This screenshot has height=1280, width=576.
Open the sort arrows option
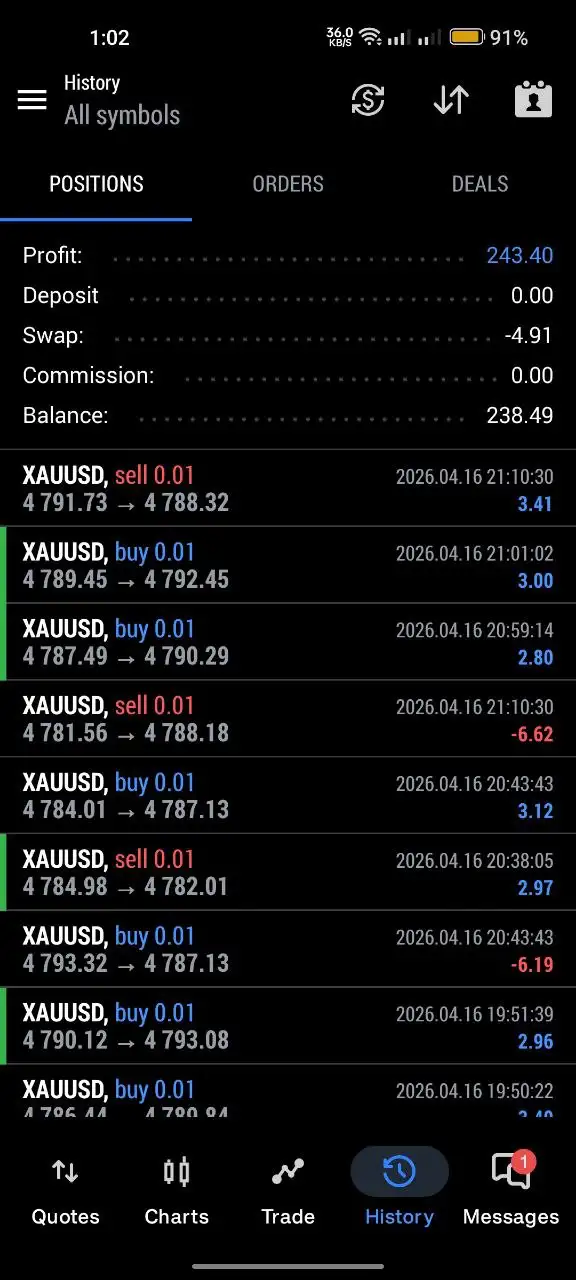click(x=451, y=99)
